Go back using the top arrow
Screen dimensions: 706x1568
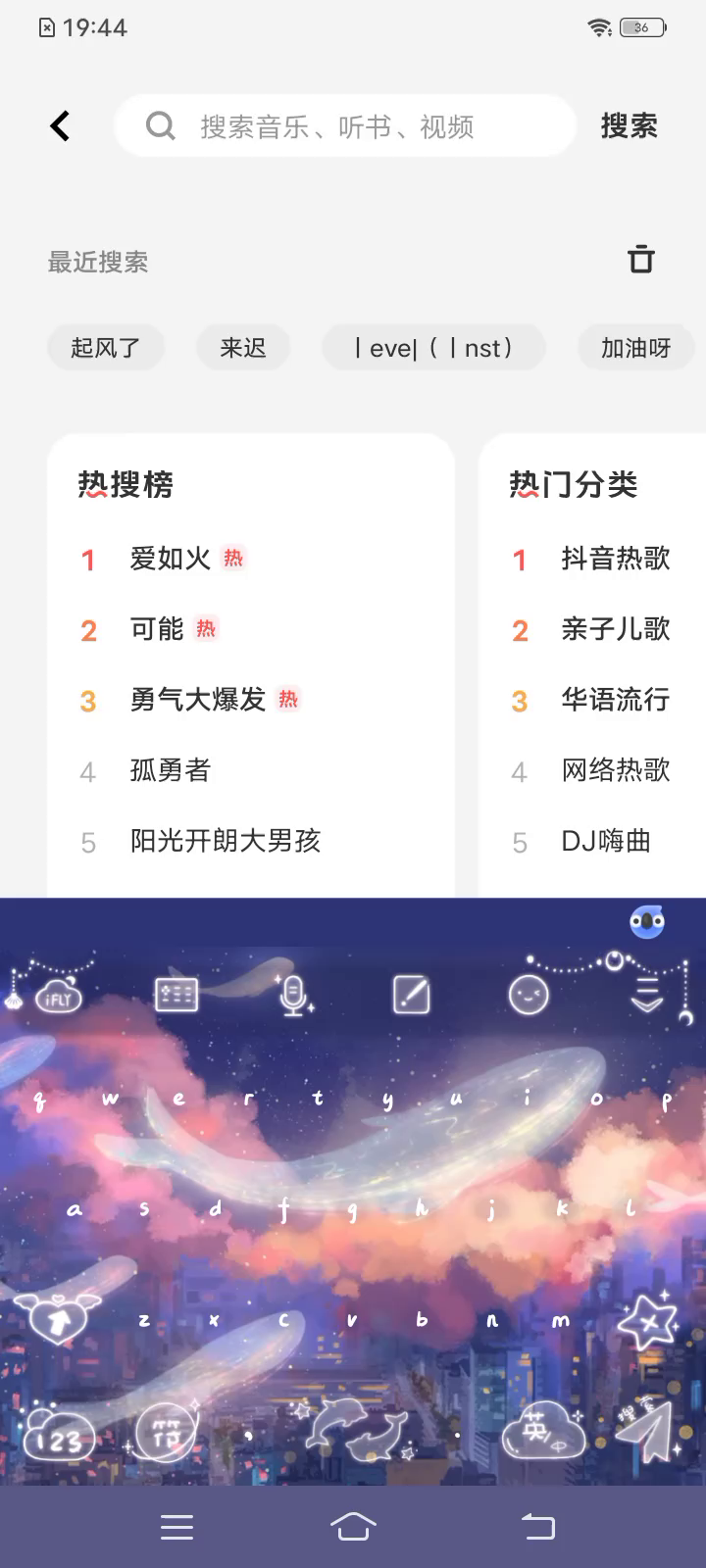click(x=61, y=125)
